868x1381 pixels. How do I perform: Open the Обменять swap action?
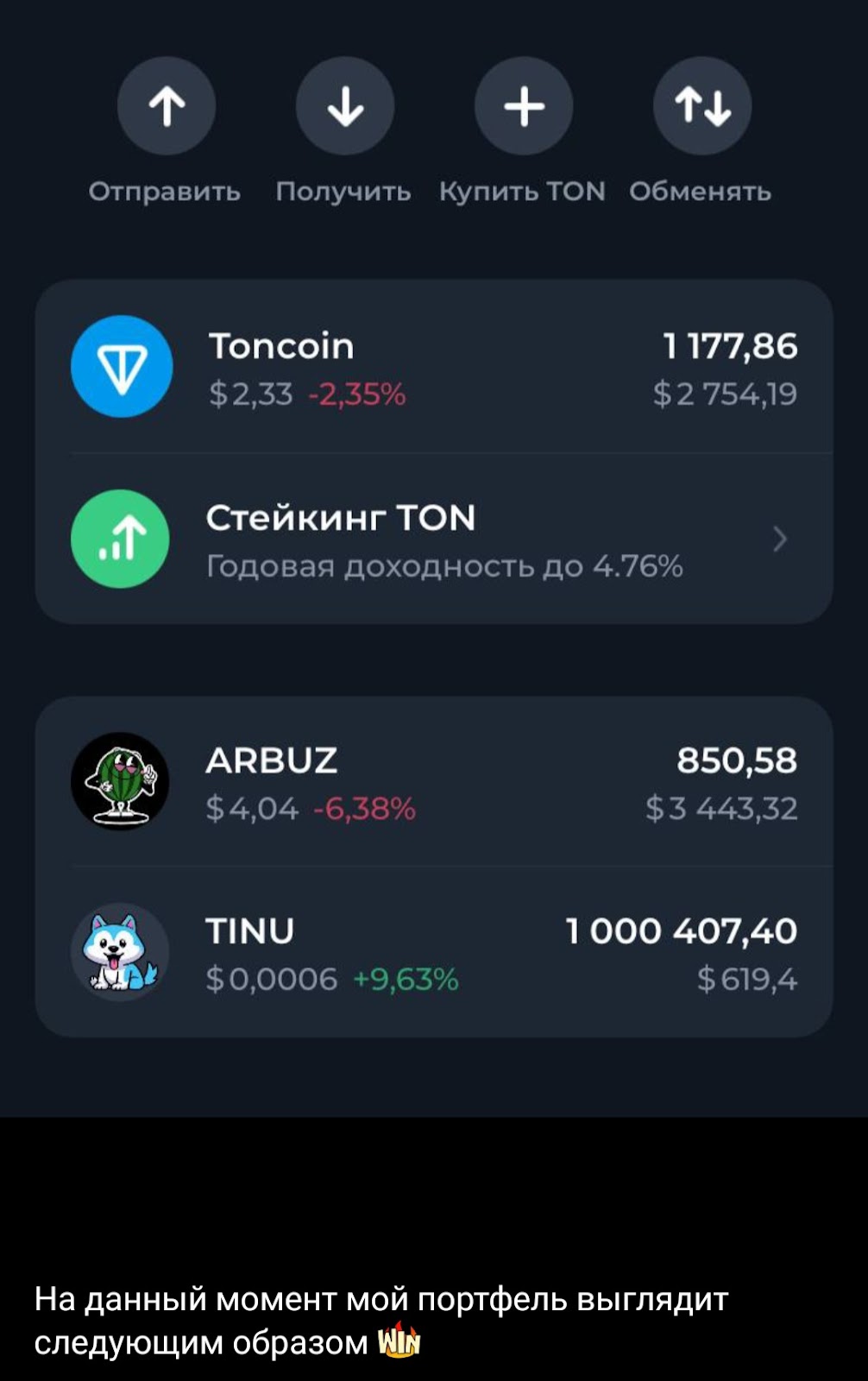[701, 107]
